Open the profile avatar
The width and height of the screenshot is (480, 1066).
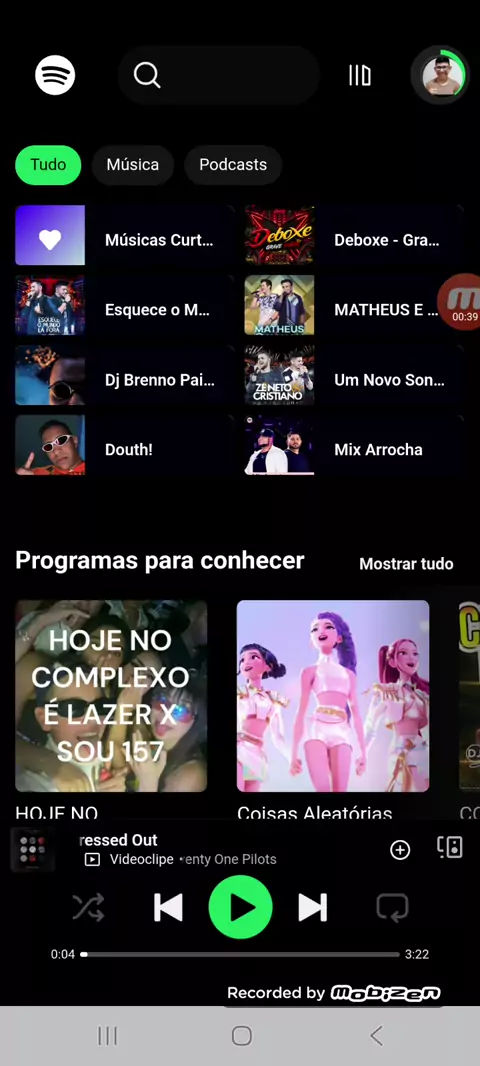click(x=441, y=75)
